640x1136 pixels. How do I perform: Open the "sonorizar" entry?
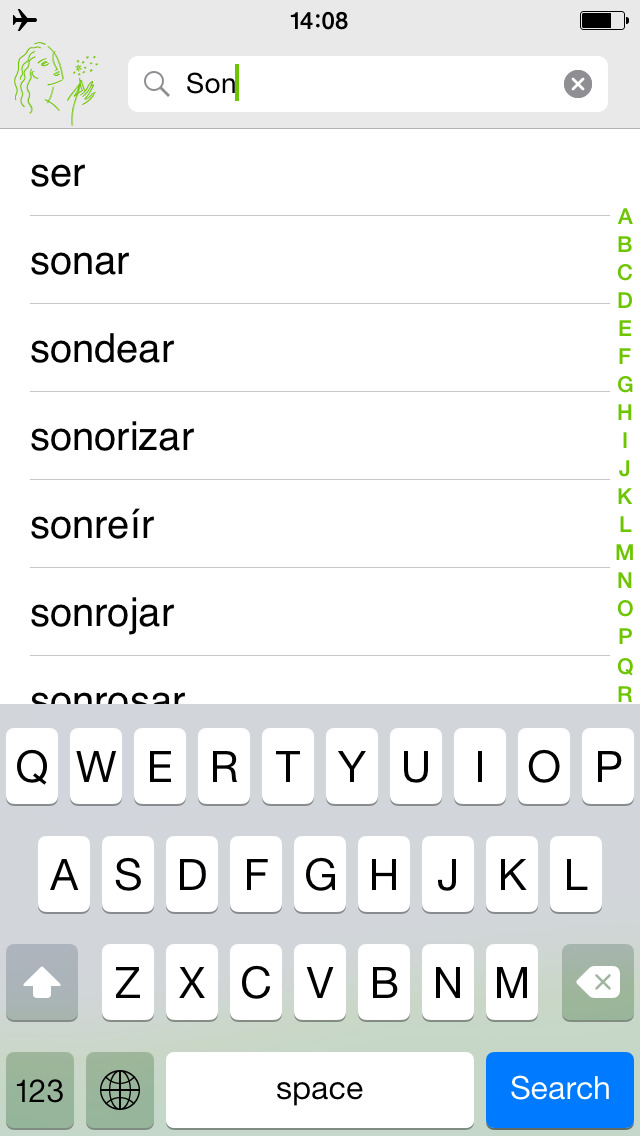(320, 437)
